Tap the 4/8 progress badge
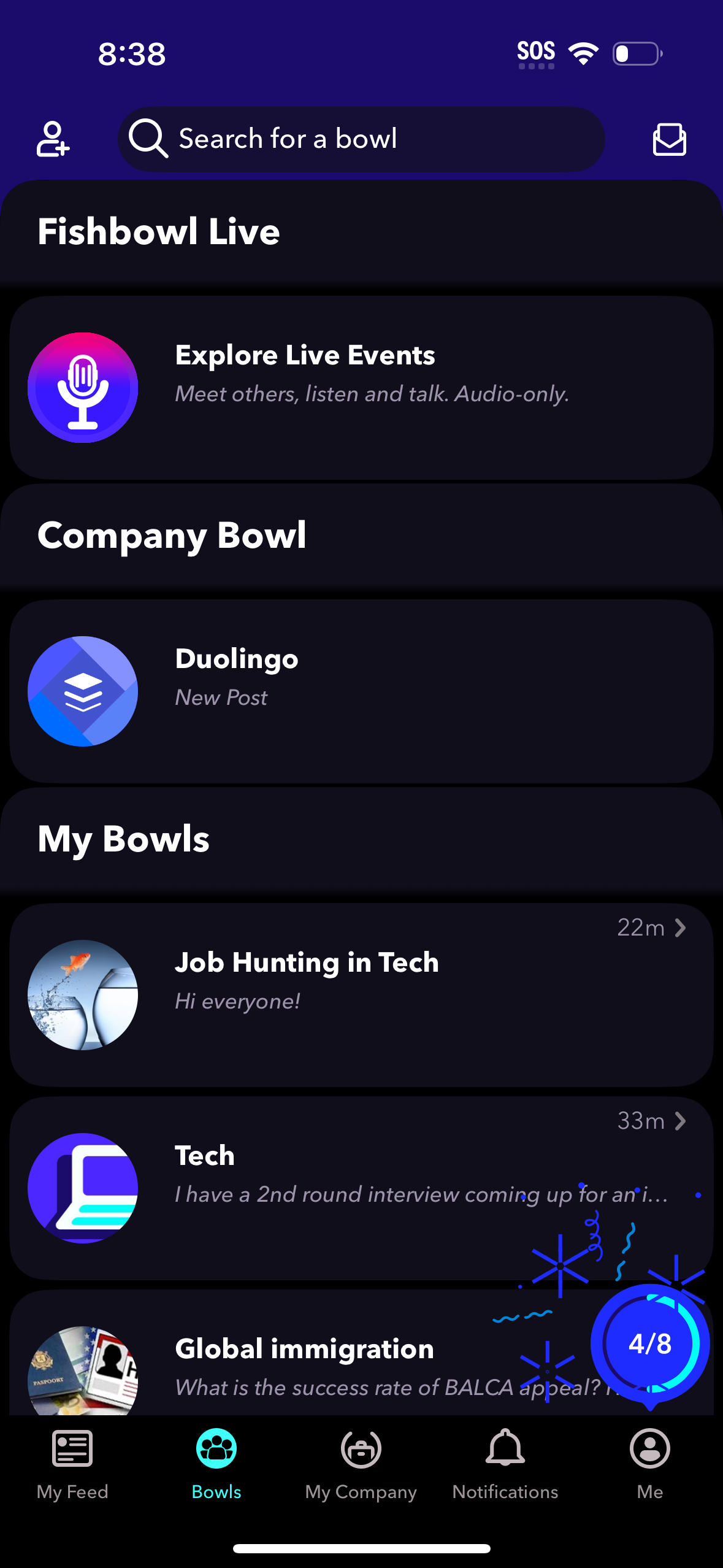723x1568 pixels. pos(651,1343)
